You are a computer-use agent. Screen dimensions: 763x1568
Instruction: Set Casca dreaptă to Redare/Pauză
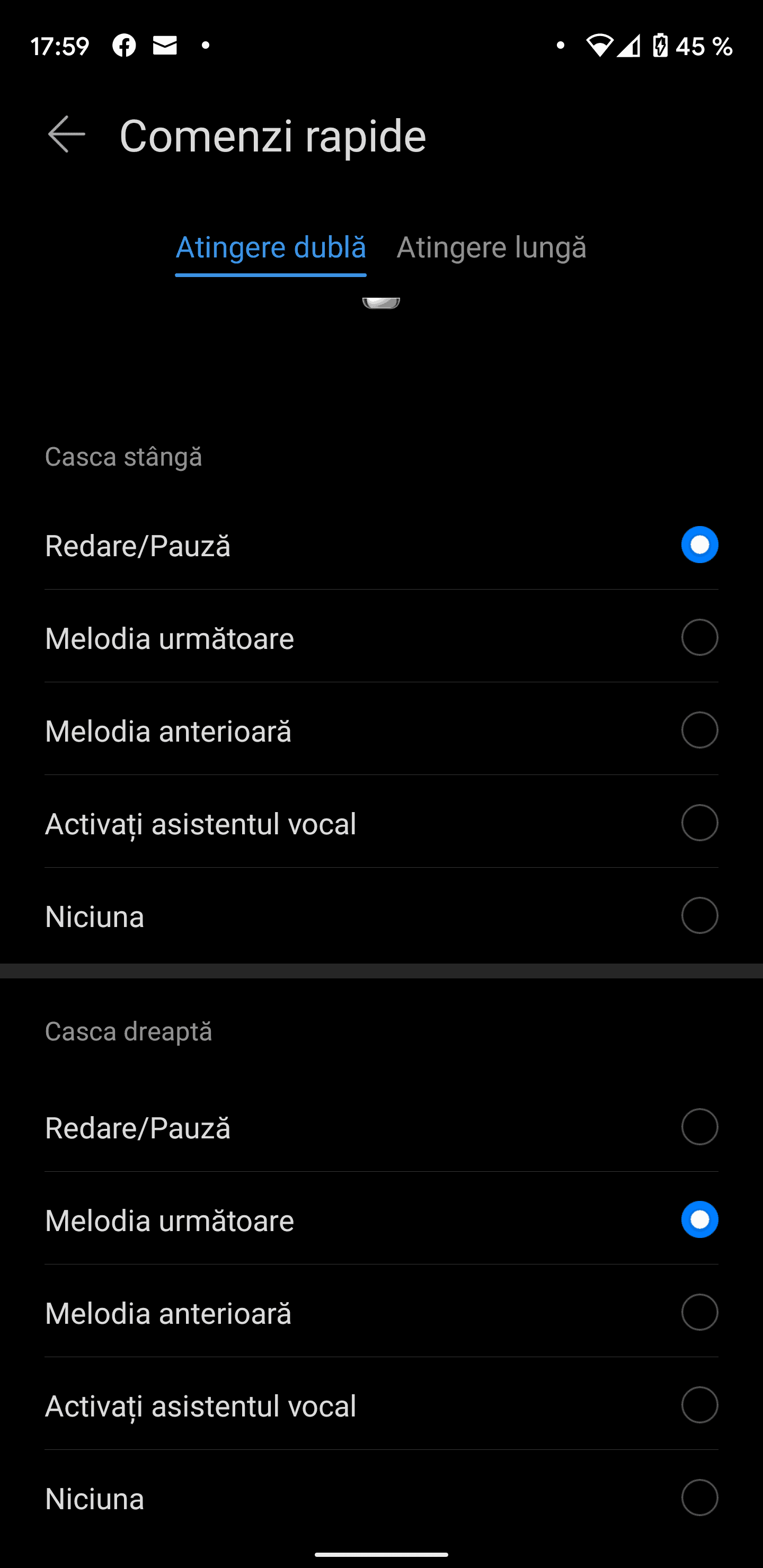click(x=699, y=1127)
